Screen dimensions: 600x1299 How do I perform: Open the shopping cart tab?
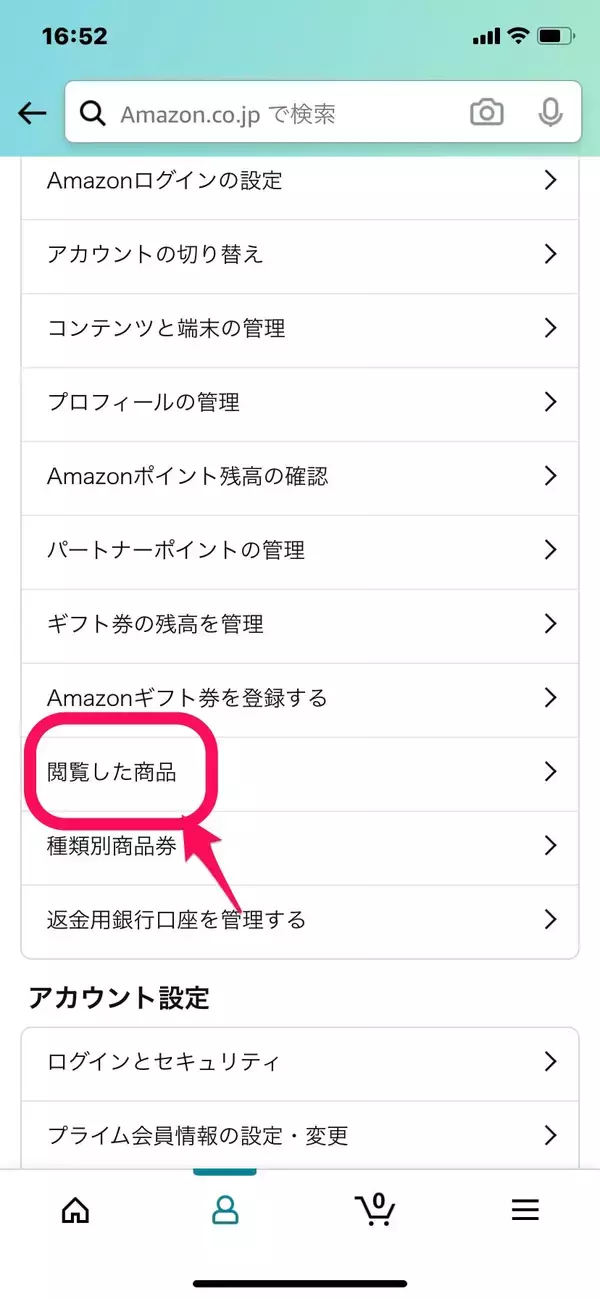pyautogui.click(x=375, y=1210)
